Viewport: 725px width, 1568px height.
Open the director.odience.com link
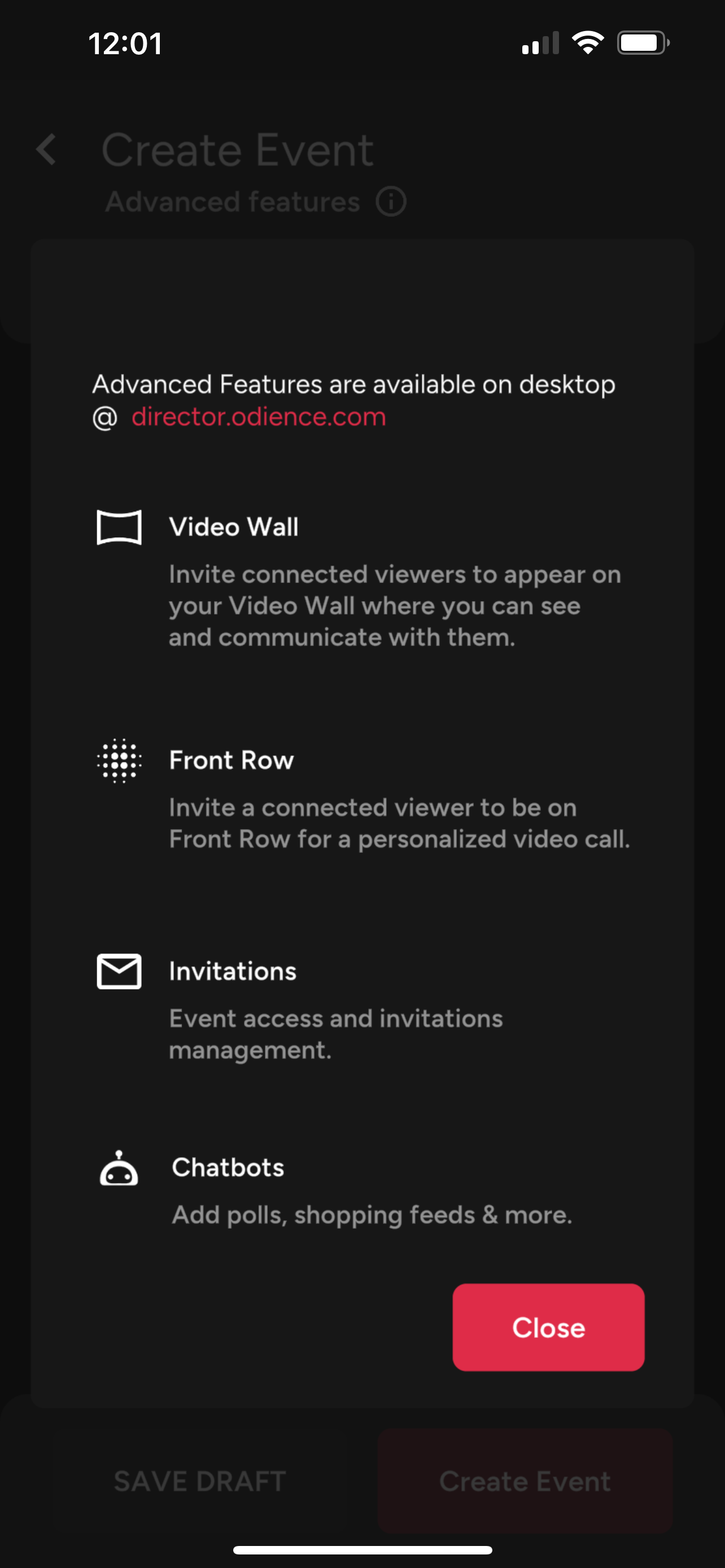click(x=258, y=417)
